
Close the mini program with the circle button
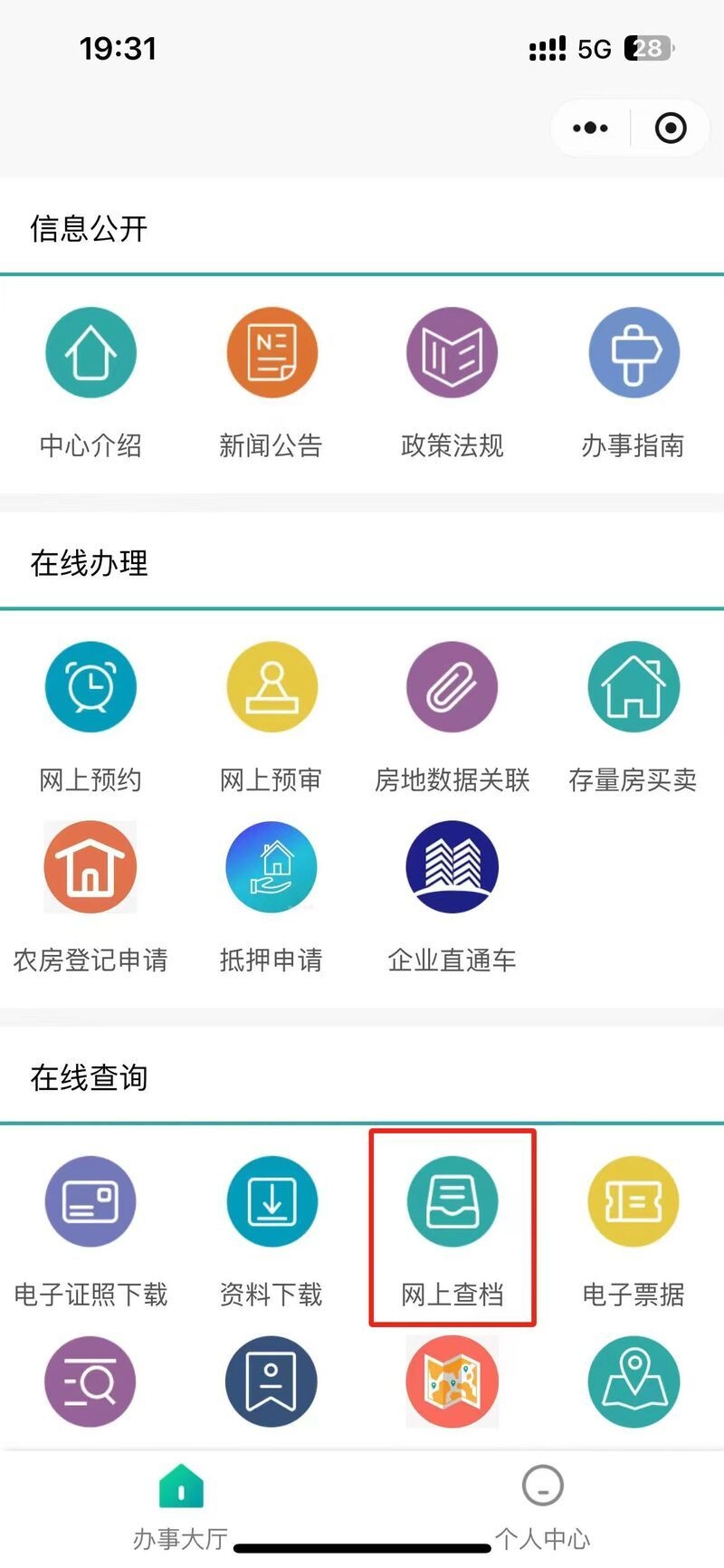click(670, 129)
